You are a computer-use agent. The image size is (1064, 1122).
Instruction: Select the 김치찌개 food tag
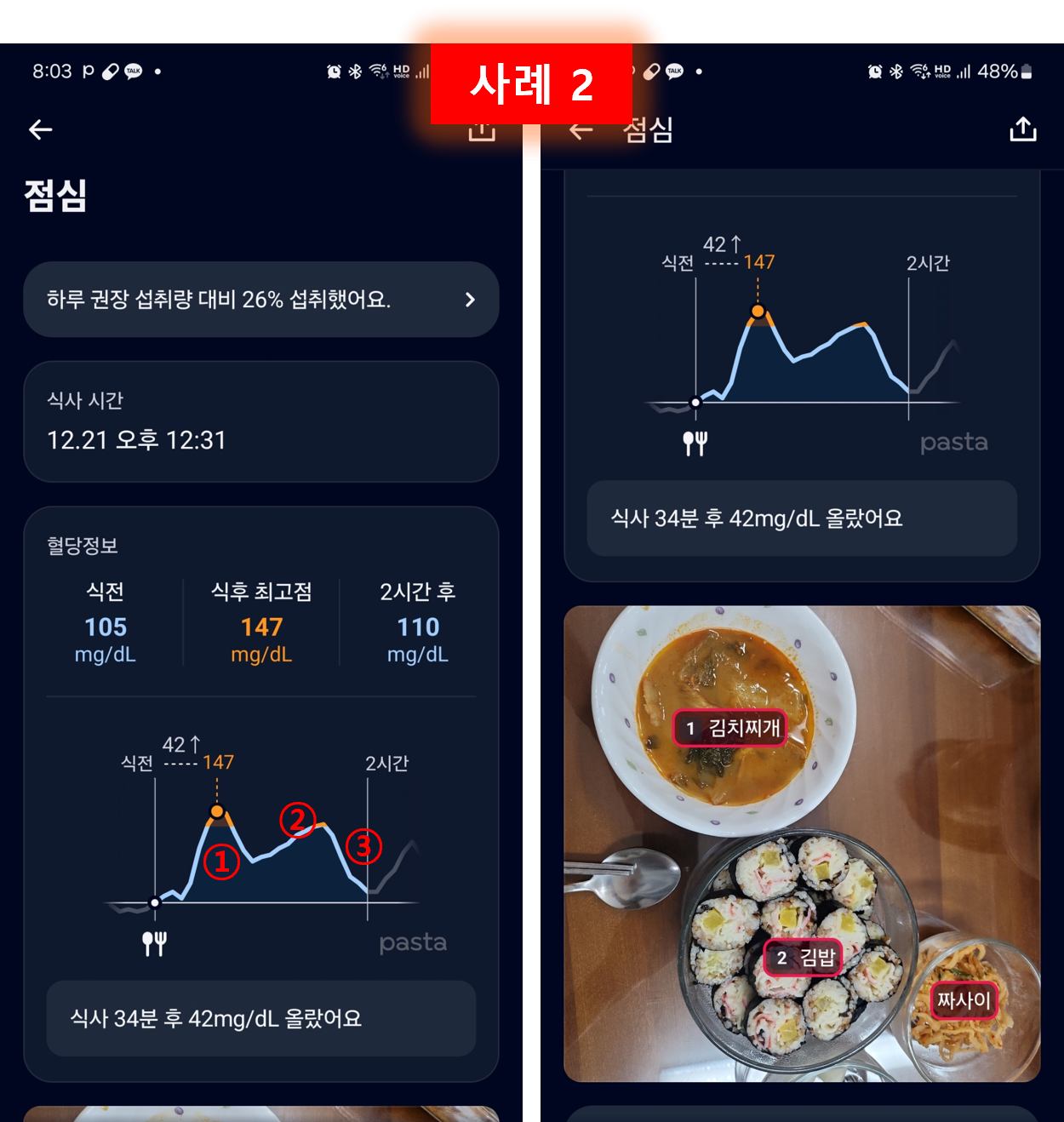click(x=730, y=728)
